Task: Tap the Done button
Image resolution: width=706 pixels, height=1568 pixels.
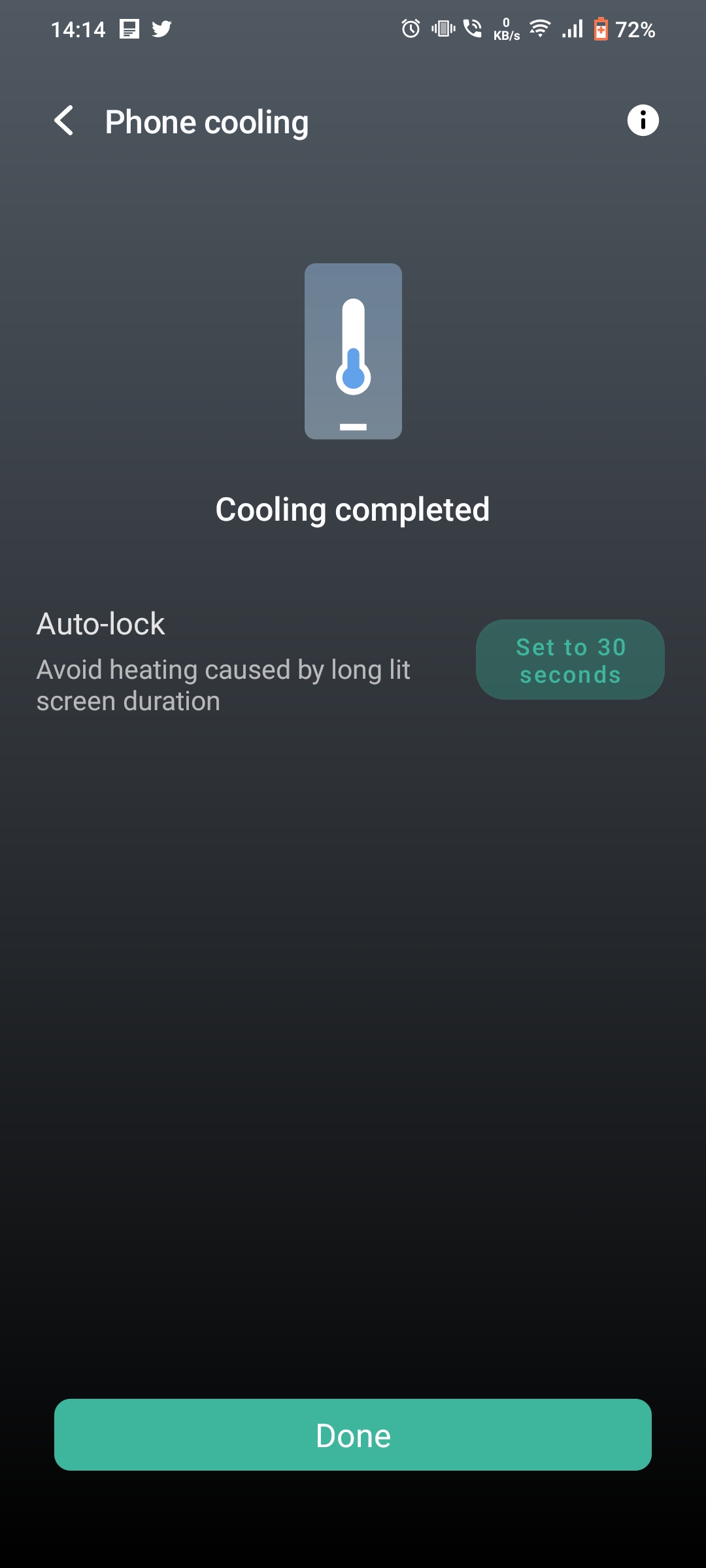Action: [x=353, y=1435]
